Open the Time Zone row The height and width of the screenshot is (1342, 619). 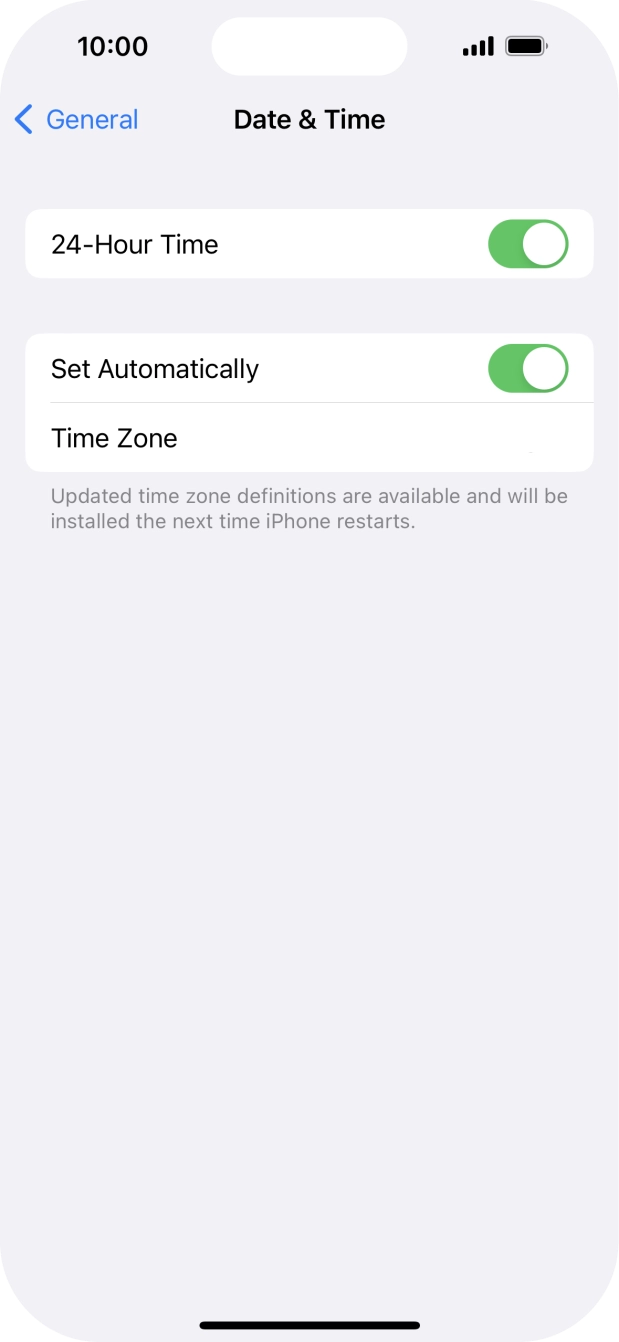click(x=308, y=438)
